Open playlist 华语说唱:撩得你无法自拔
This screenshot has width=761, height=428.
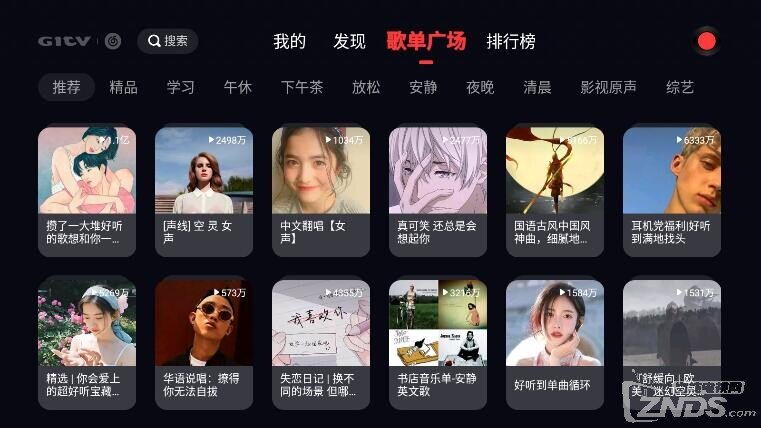coord(204,342)
